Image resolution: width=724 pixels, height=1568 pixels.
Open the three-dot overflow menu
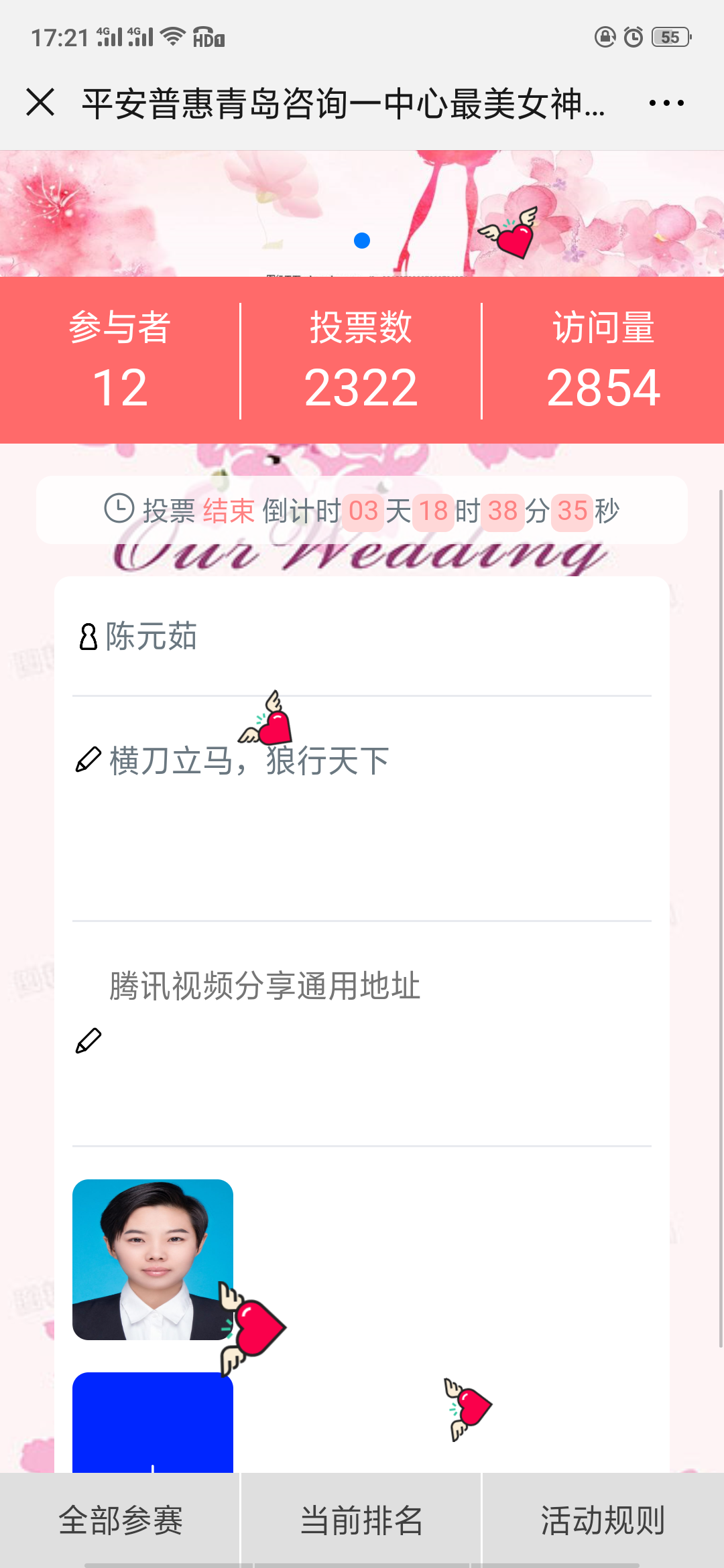(x=666, y=103)
